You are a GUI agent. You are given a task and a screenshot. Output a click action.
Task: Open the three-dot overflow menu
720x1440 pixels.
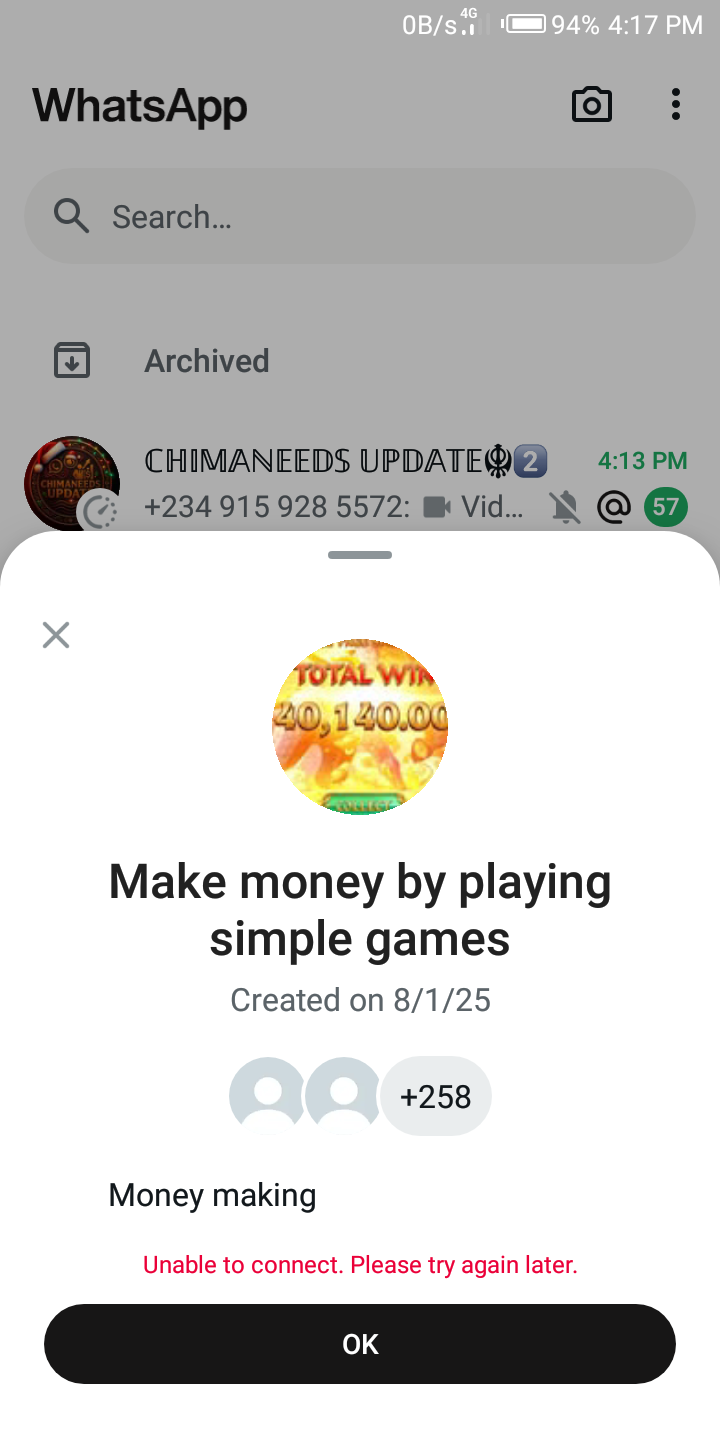tap(676, 105)
